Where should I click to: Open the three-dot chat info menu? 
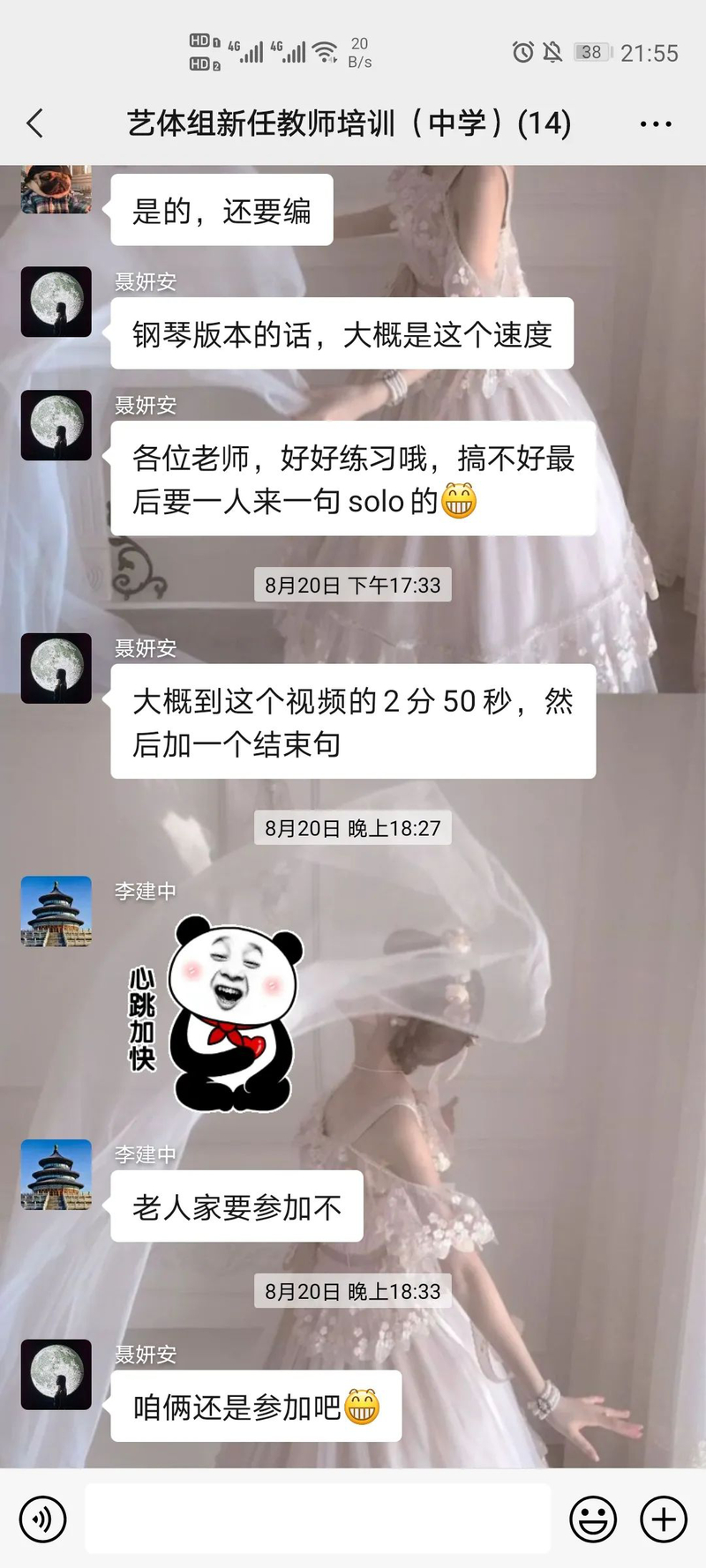click(x=655, y=124)
